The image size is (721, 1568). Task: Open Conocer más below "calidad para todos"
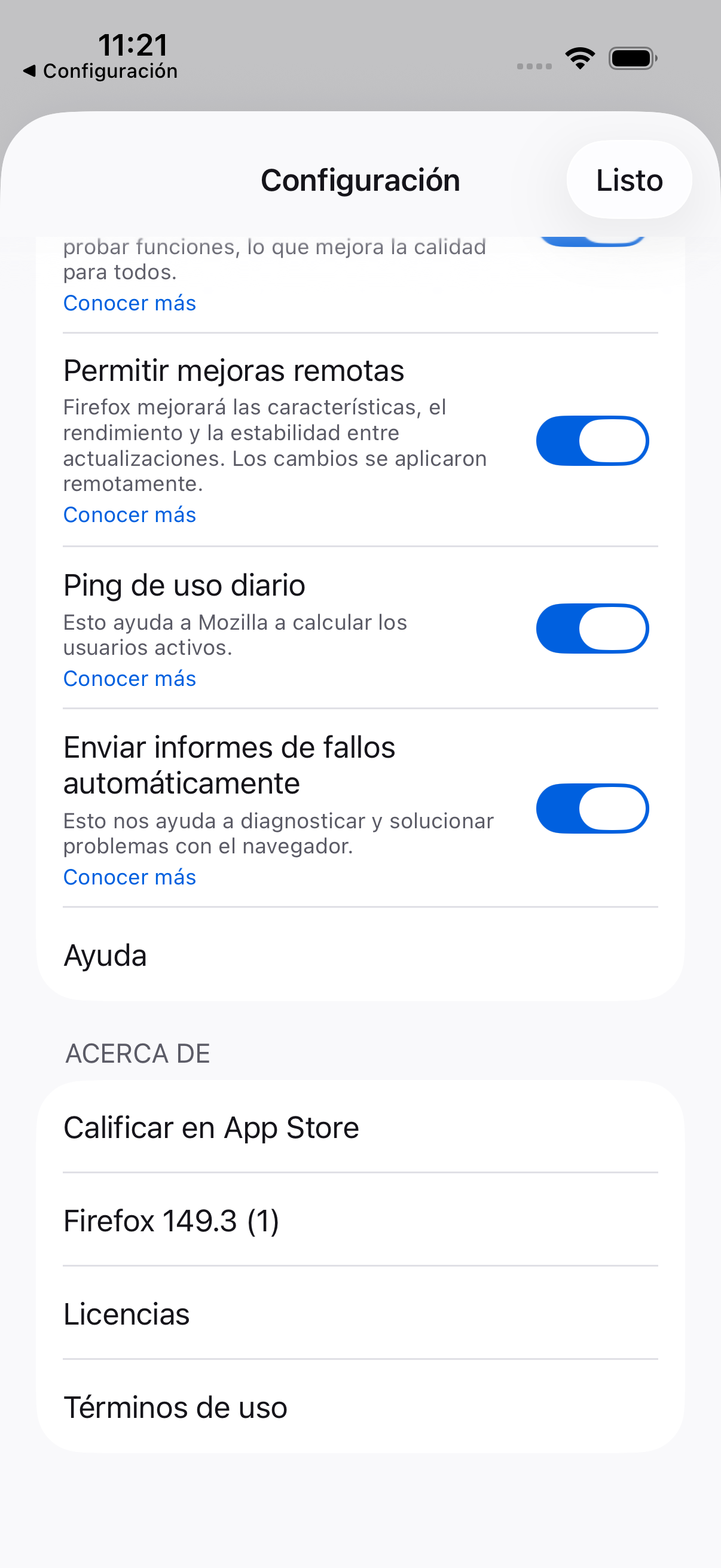coord(130,303)
